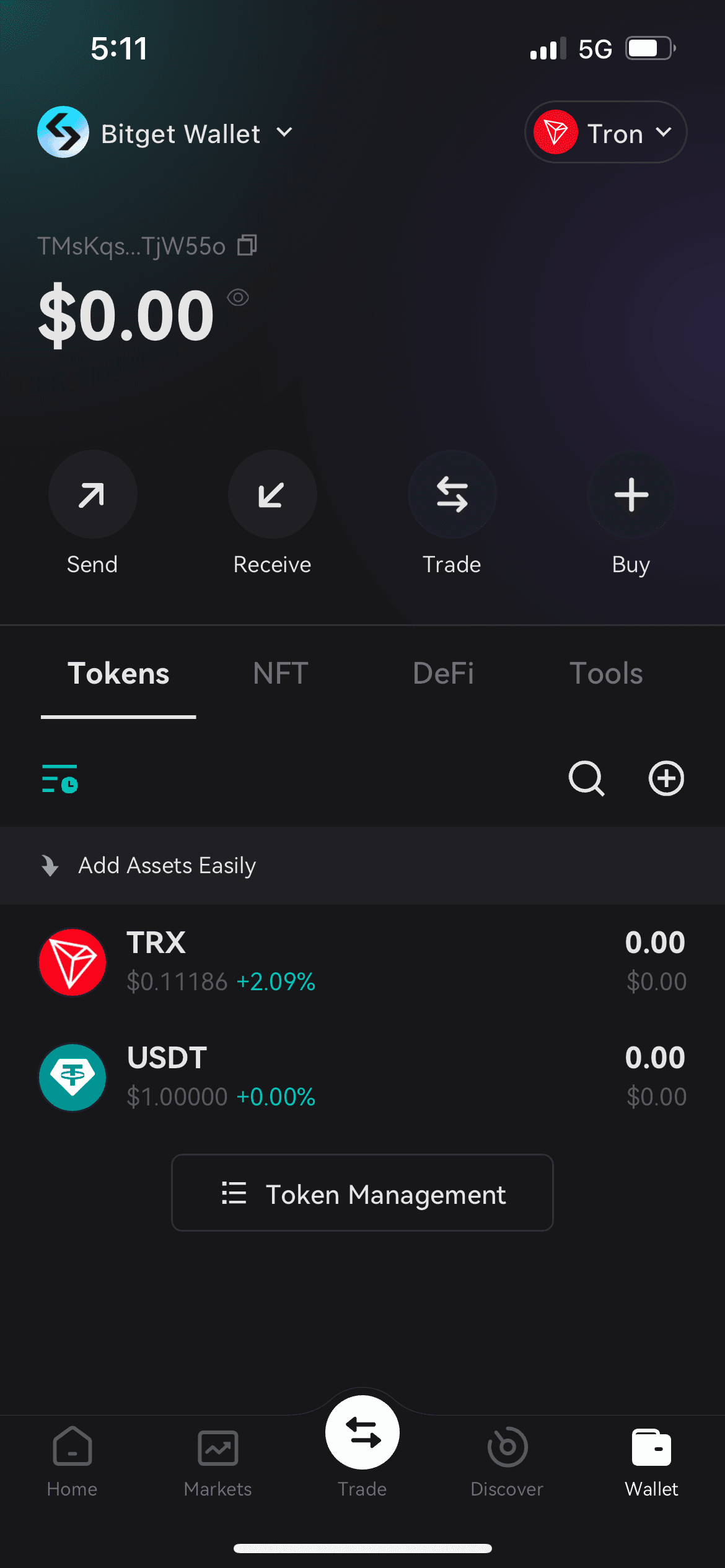
Task: Switch to the NFT tab
Action: click(x=281, y=673)
